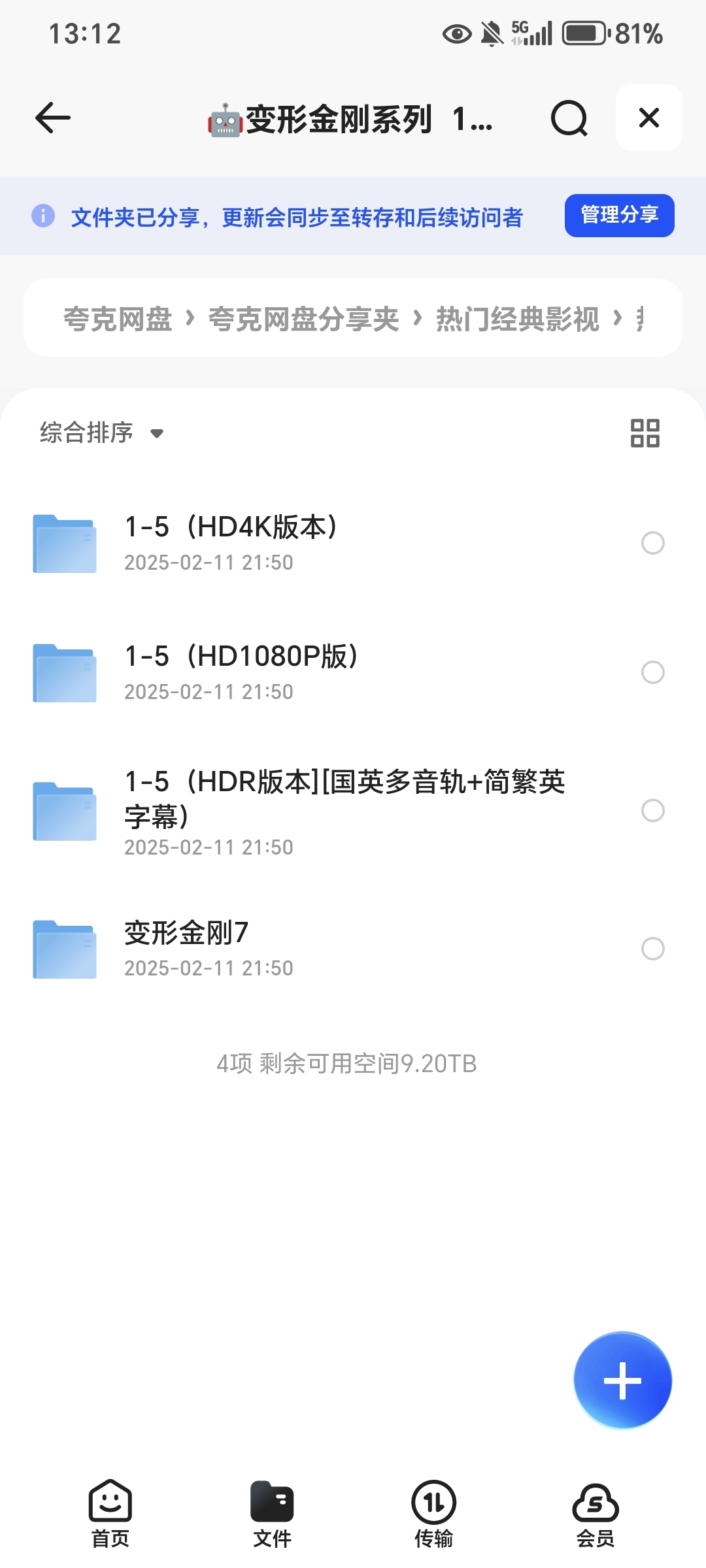The image size is (706, 1568).
Task: Switch to the 会员 tab
Action: 596,1514
